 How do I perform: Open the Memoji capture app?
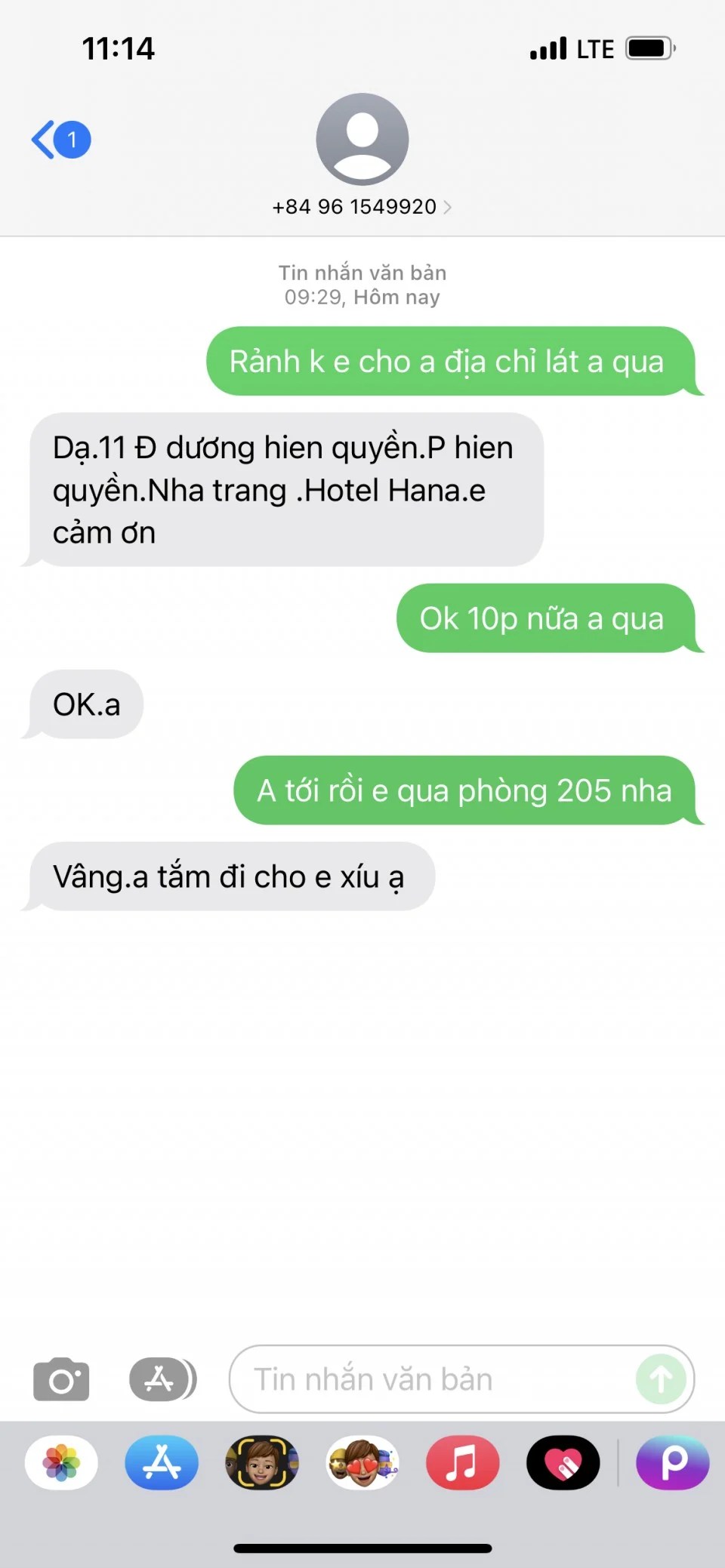pyautogui.click(x=262, y=1462)
